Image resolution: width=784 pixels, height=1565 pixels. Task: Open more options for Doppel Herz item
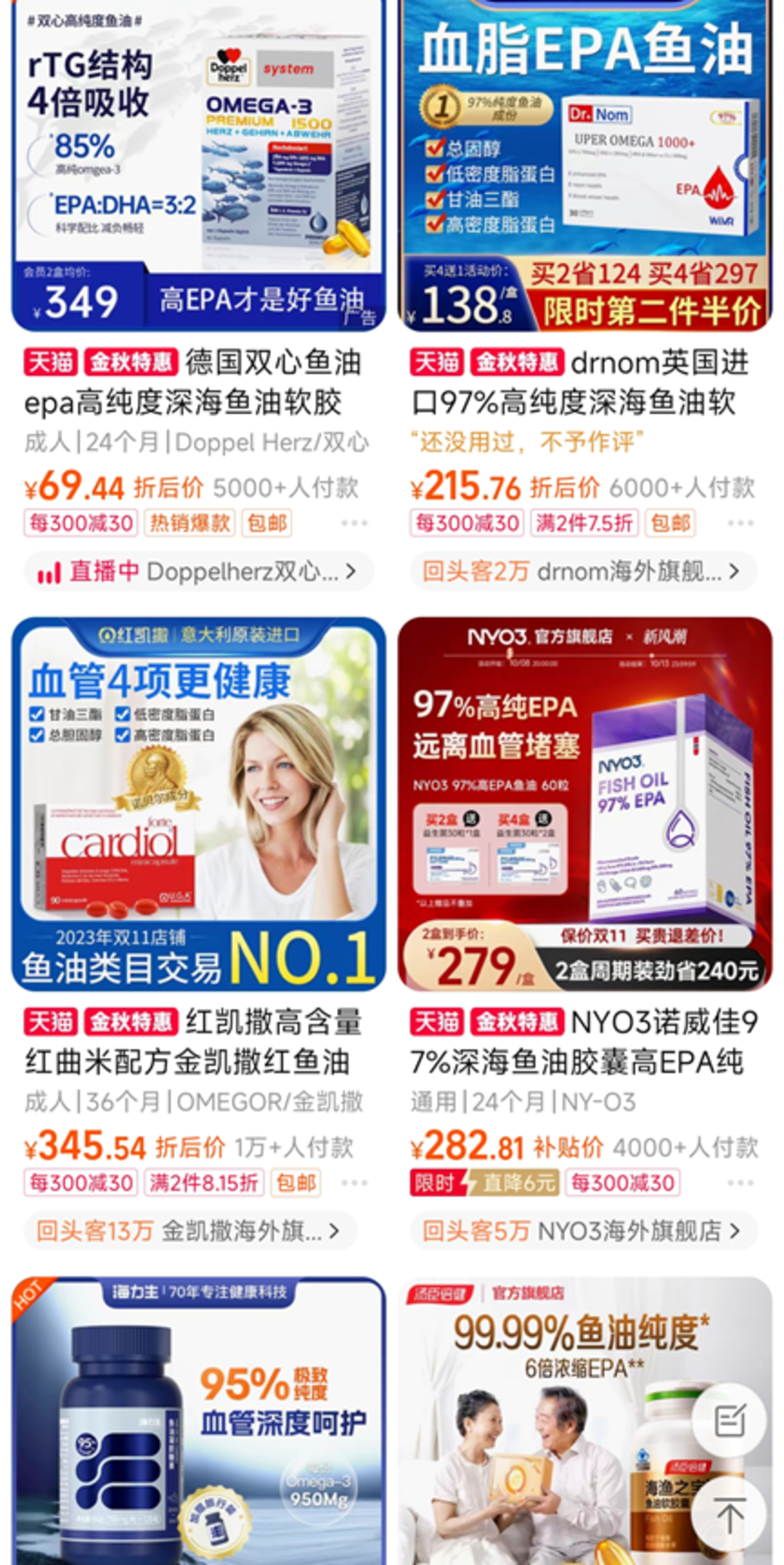pos(354,523)
